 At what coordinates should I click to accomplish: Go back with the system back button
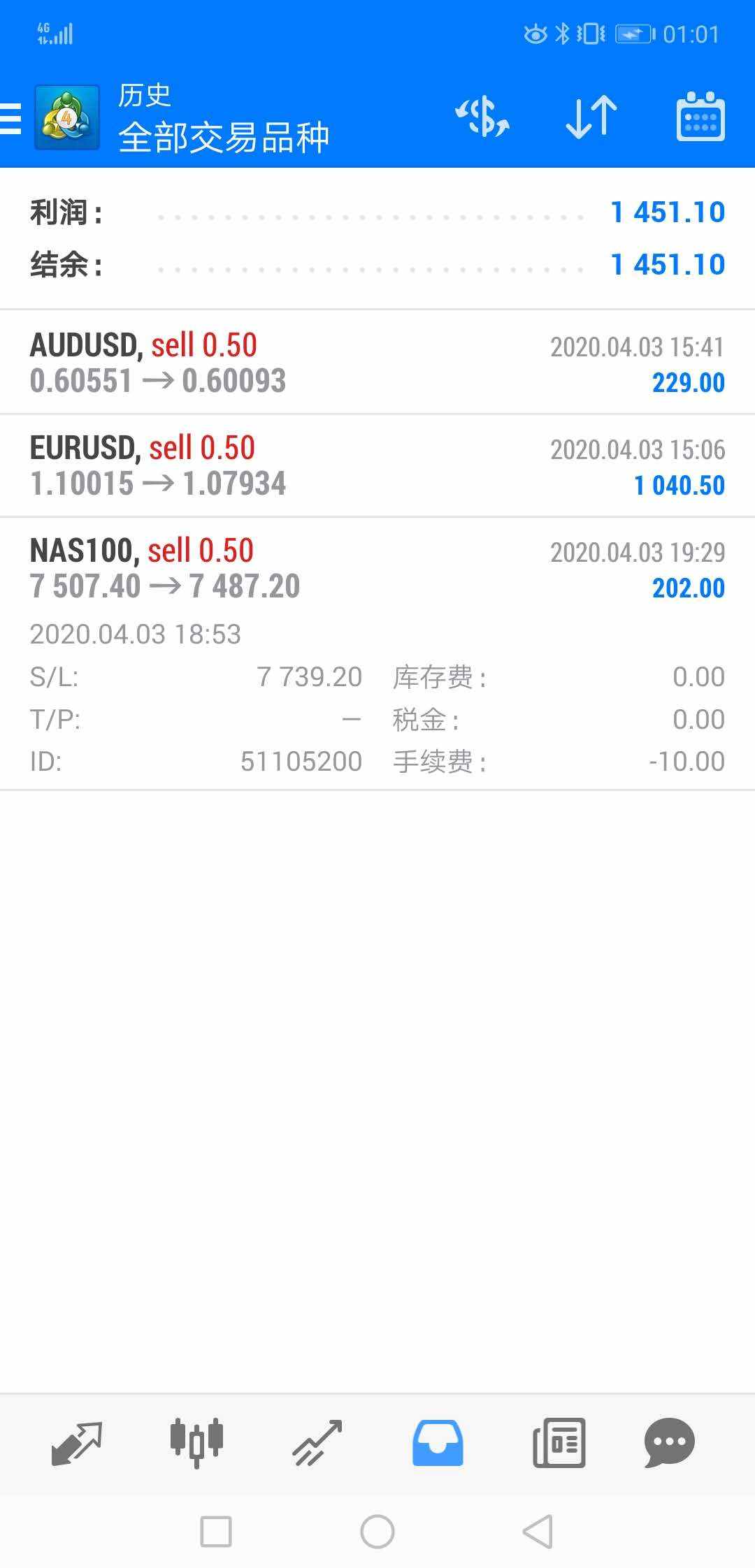[538, 1532]
